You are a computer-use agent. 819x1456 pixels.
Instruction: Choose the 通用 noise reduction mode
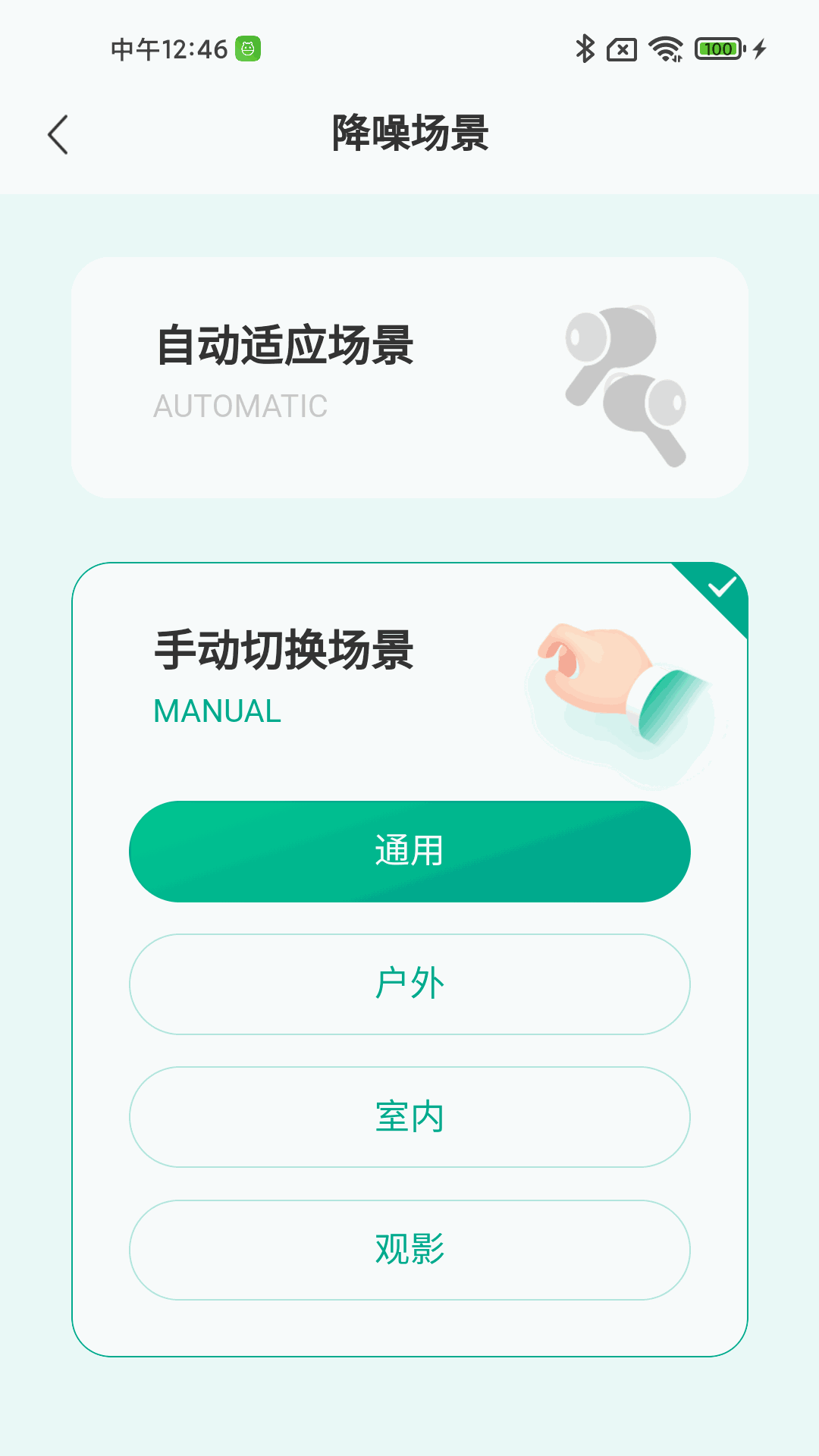tap(409, 852)
